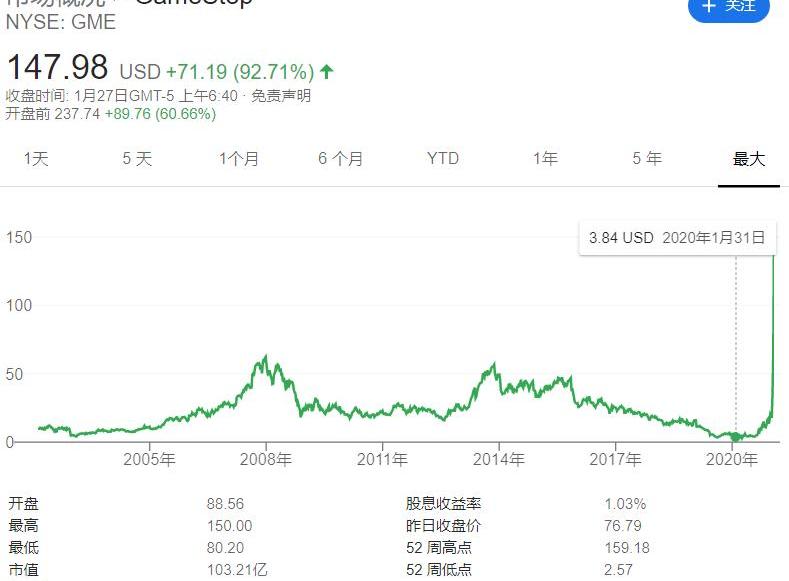Open the 5 年 chart view

tap(647, 158)
